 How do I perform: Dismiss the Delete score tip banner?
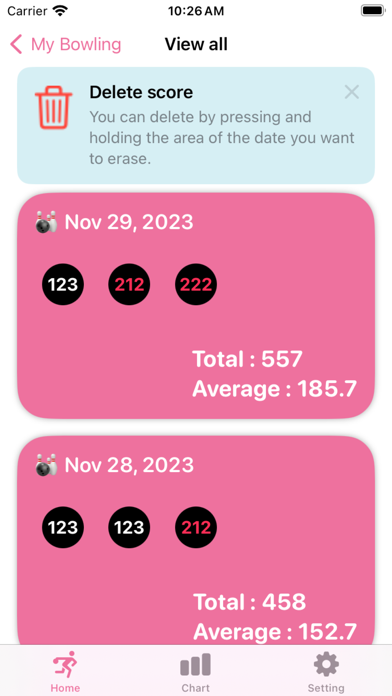(x=352, y=92)
